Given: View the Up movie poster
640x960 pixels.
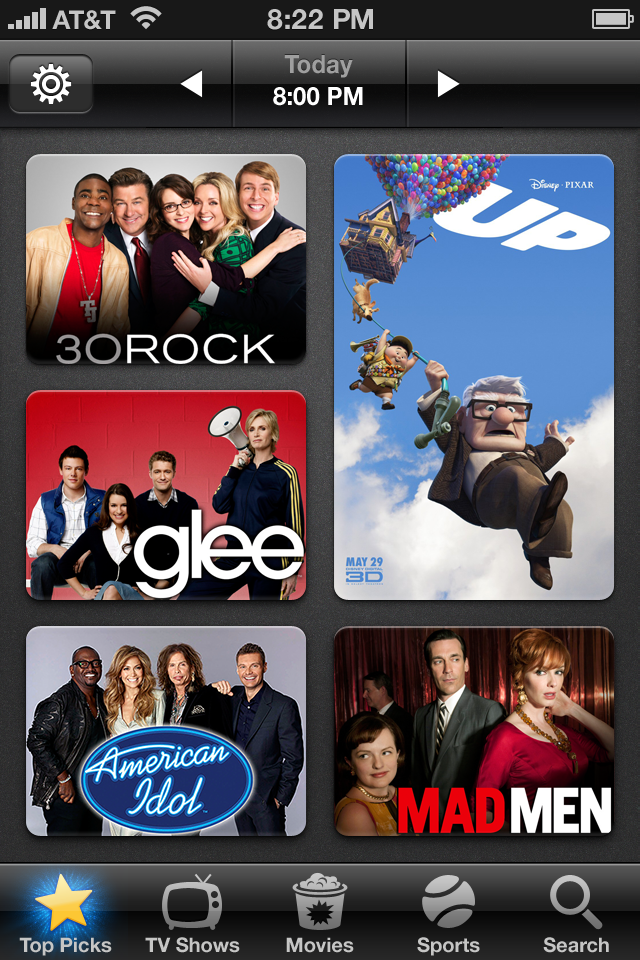Looking at the screenshot, I should (x=474, y=377).
